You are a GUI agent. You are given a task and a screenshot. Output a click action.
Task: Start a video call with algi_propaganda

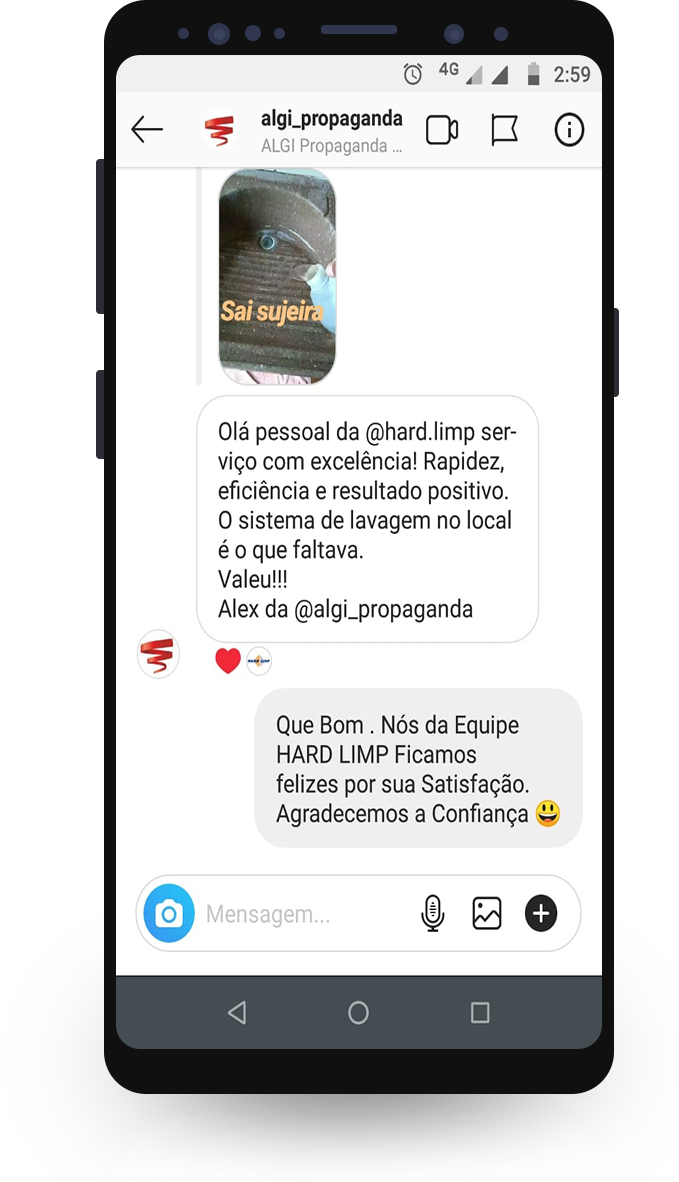(441, 130)
